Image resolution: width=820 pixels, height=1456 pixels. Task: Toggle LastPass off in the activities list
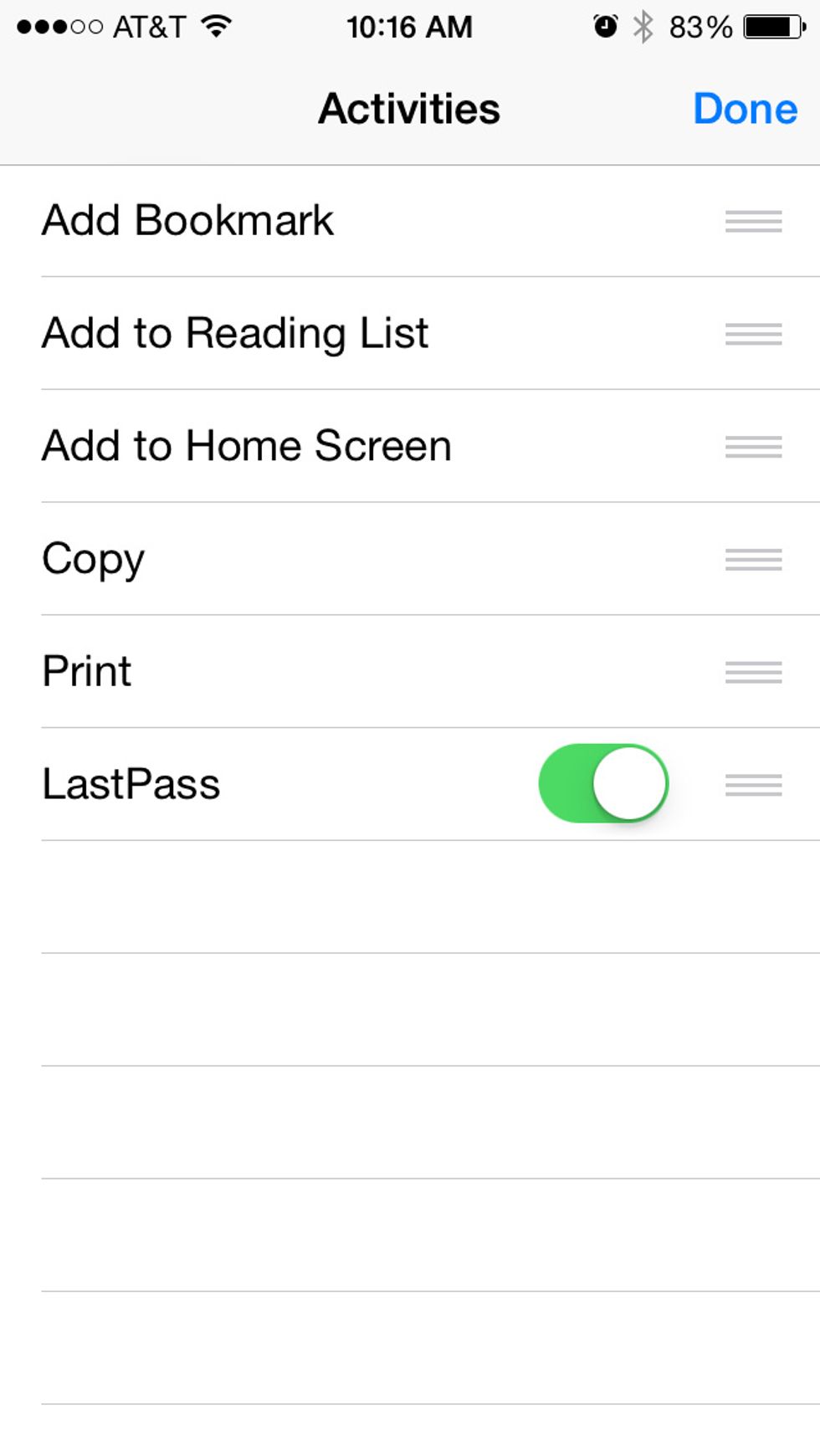click(x=604, y=782)
